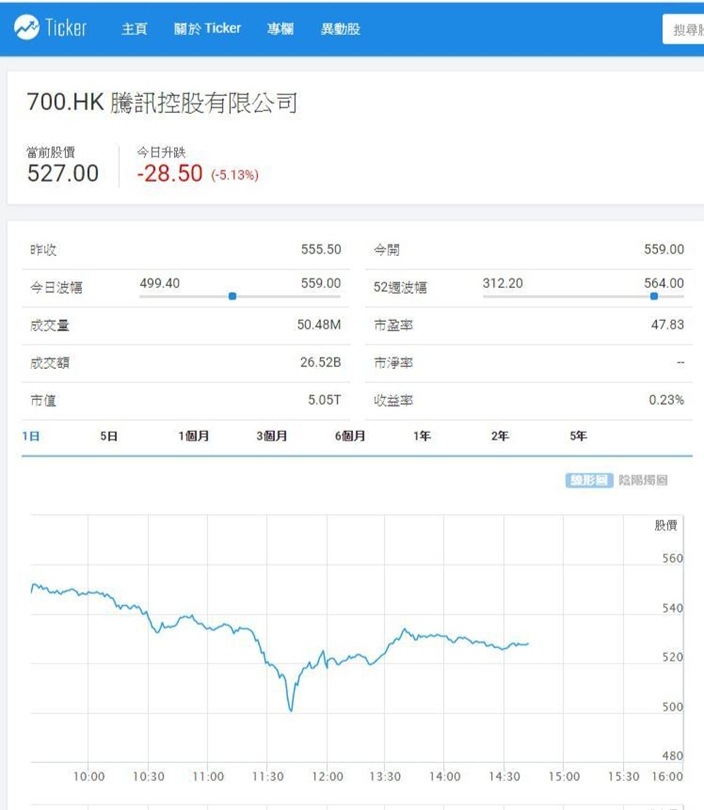Go to 主頁 in the top navigation
This screenshot has width=704, height=810.
[x=134, y=29]
